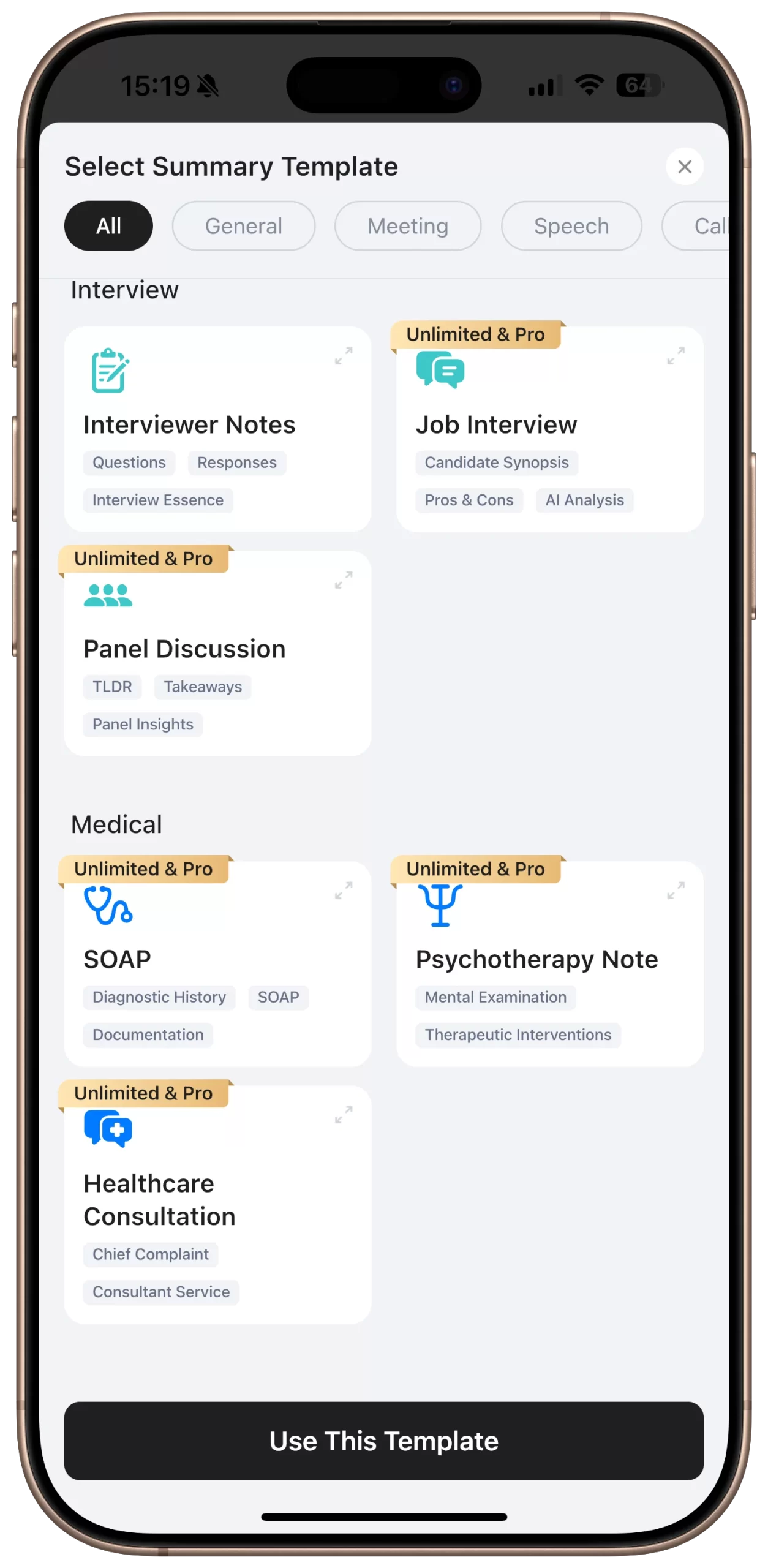Screen dimensions: 768x1568
Task: Switch to the General category
Action: point(243,226)
